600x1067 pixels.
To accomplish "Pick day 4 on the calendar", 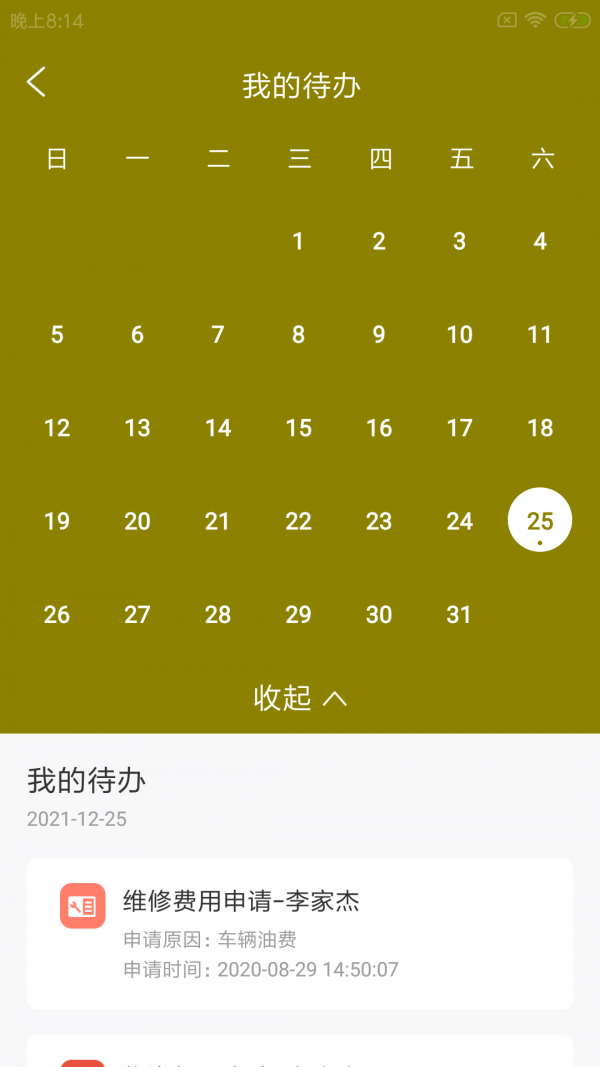I will pos(540,241).
